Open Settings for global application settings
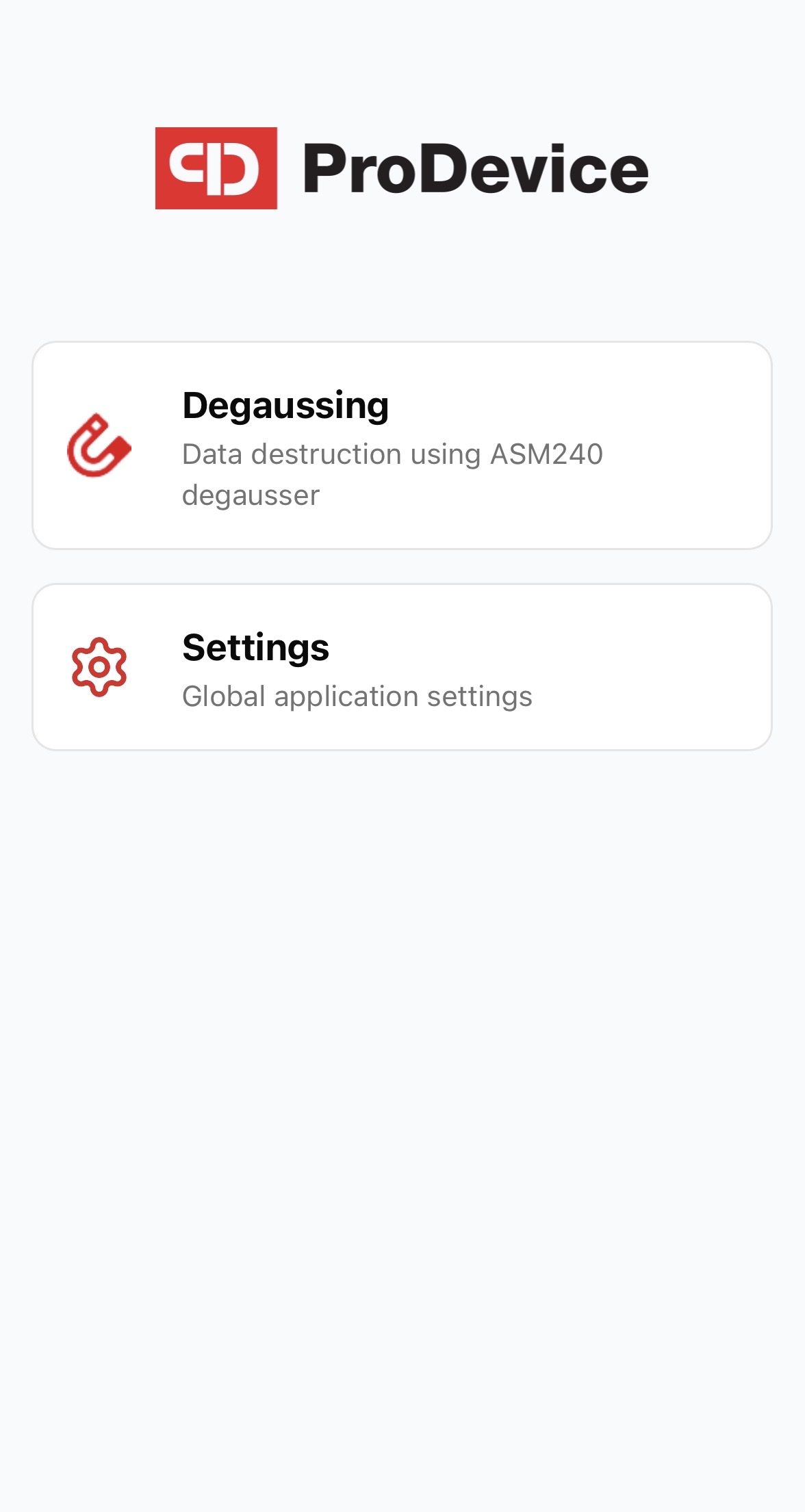805x1512 pixels. pyautogui.click(x=402, y=667)
